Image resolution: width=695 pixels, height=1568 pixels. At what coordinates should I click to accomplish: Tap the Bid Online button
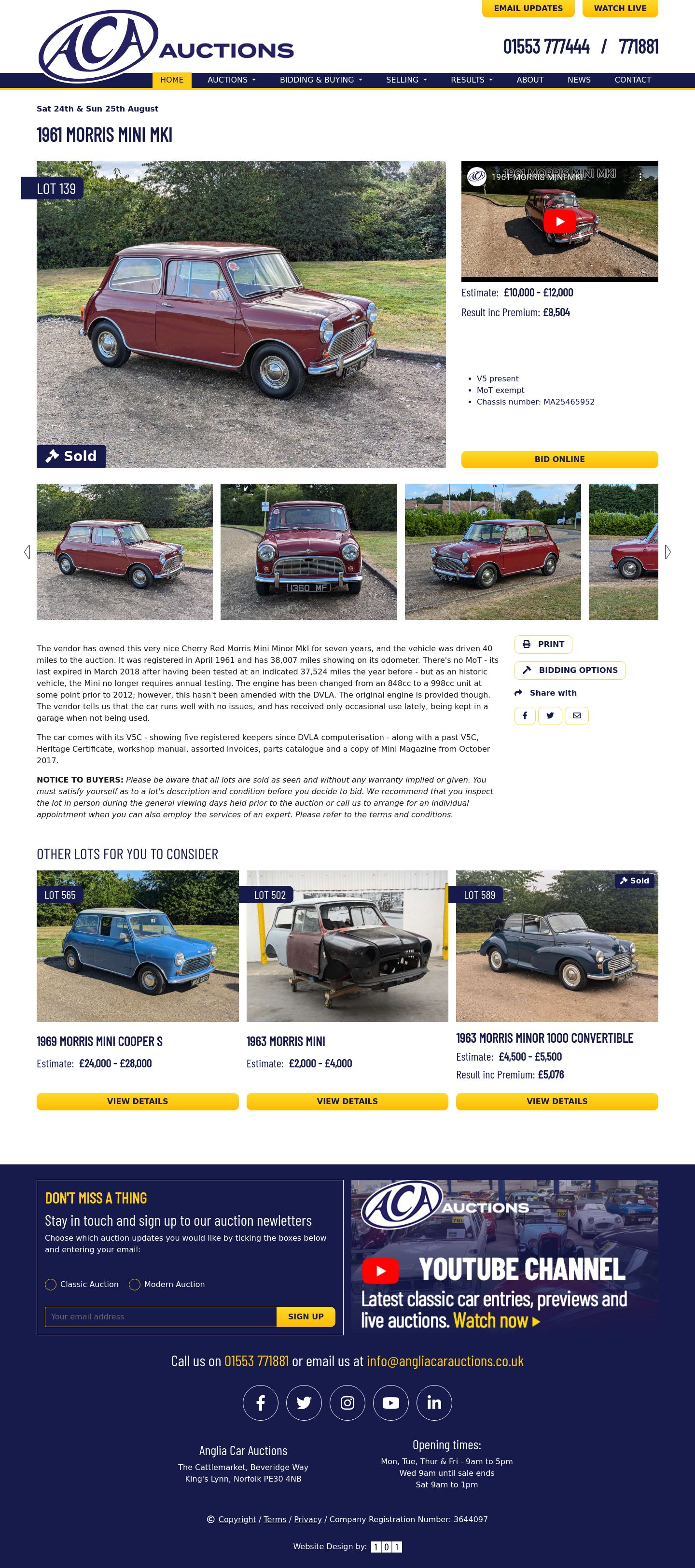coord(559,459)
